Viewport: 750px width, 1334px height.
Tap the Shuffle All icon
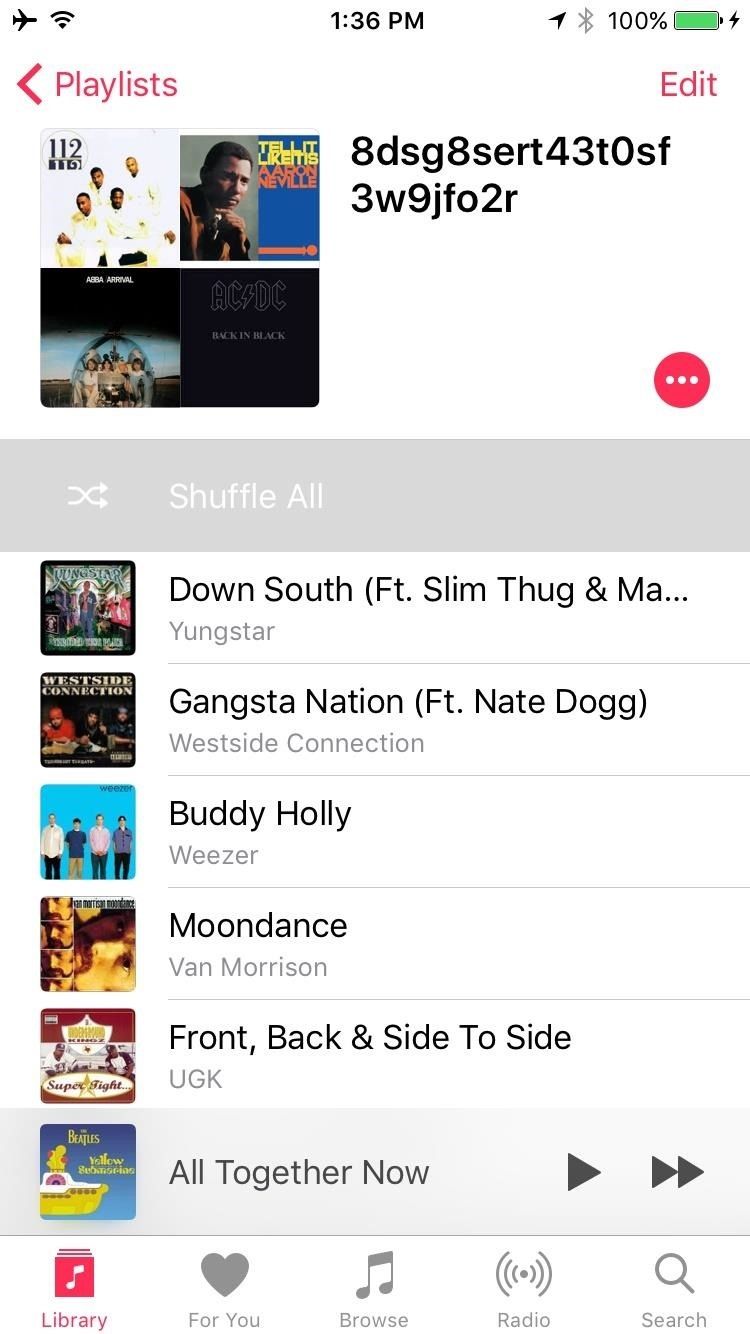pyautogui.click(x=88, y=495)
